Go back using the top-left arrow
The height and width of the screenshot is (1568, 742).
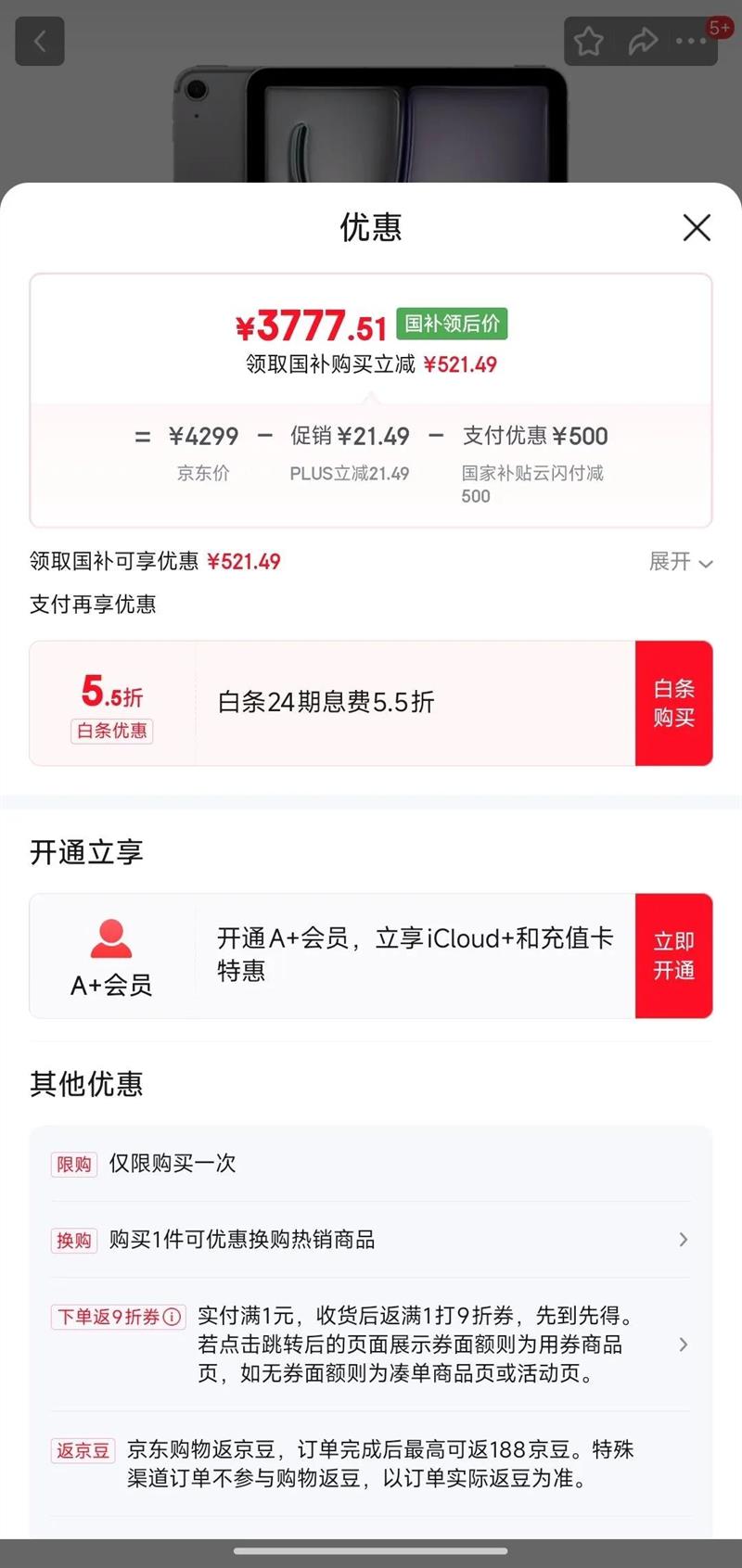[x=40, y=41]
